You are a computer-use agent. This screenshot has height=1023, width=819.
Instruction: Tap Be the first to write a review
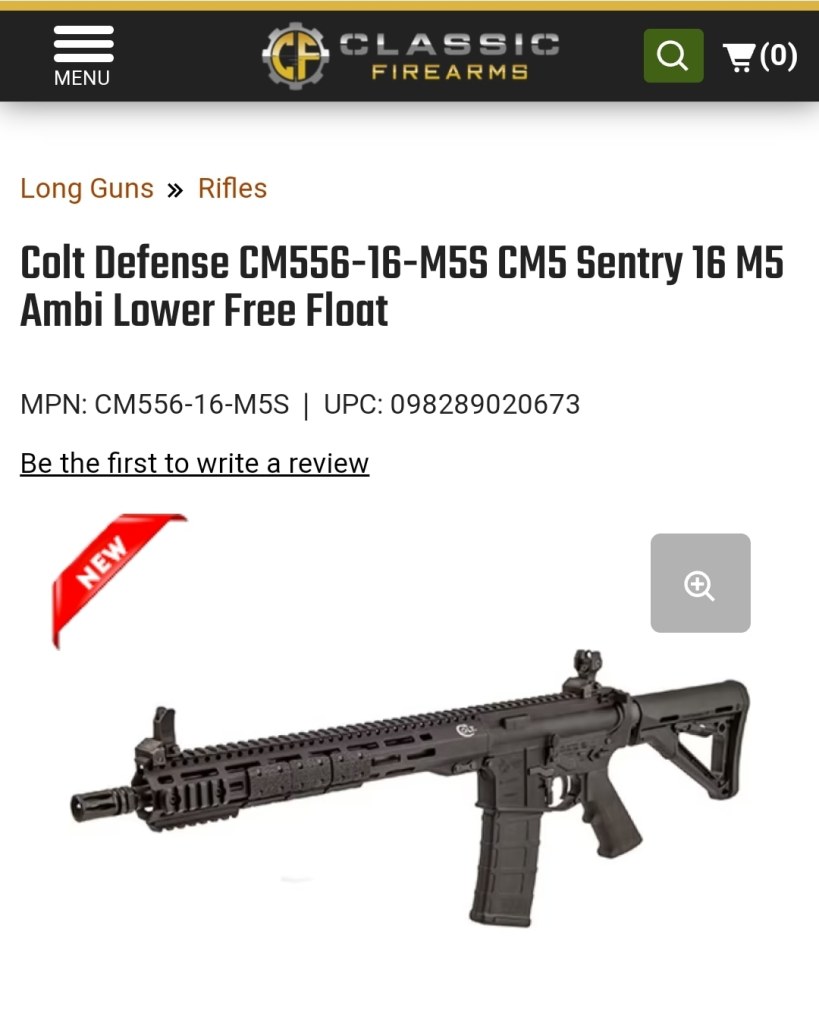[195, 463]
